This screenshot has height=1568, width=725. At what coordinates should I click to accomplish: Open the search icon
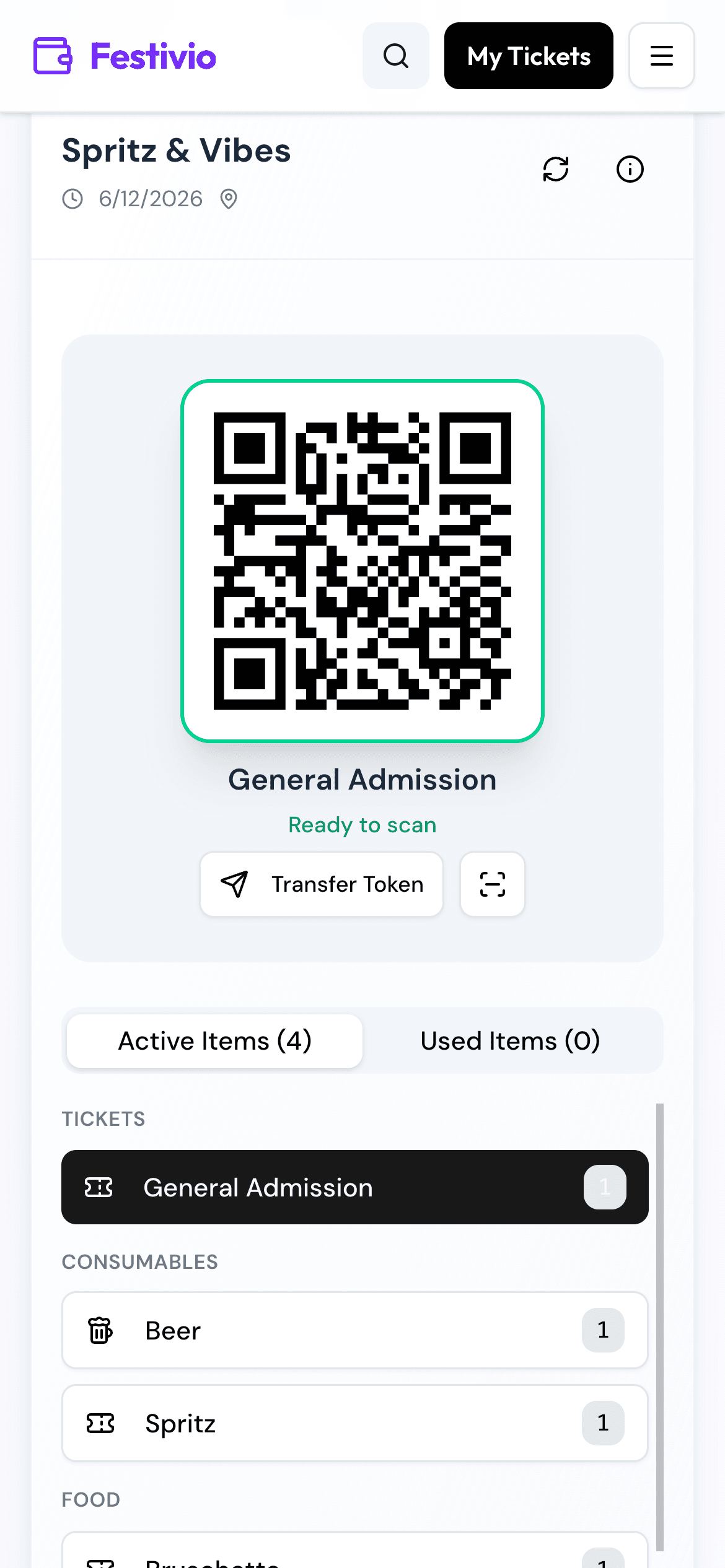395,56
